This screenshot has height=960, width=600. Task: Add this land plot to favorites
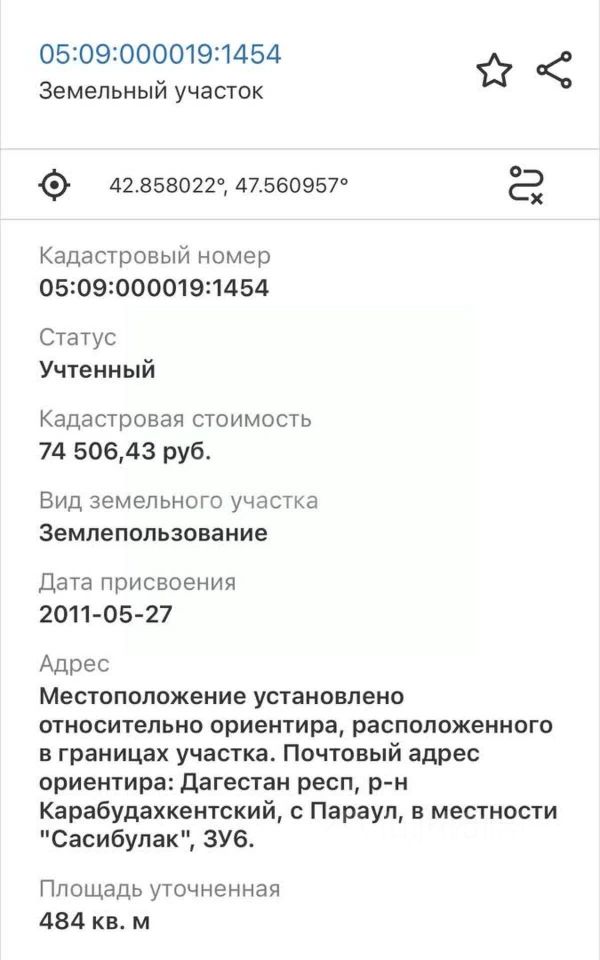click(x=494, y=70)
